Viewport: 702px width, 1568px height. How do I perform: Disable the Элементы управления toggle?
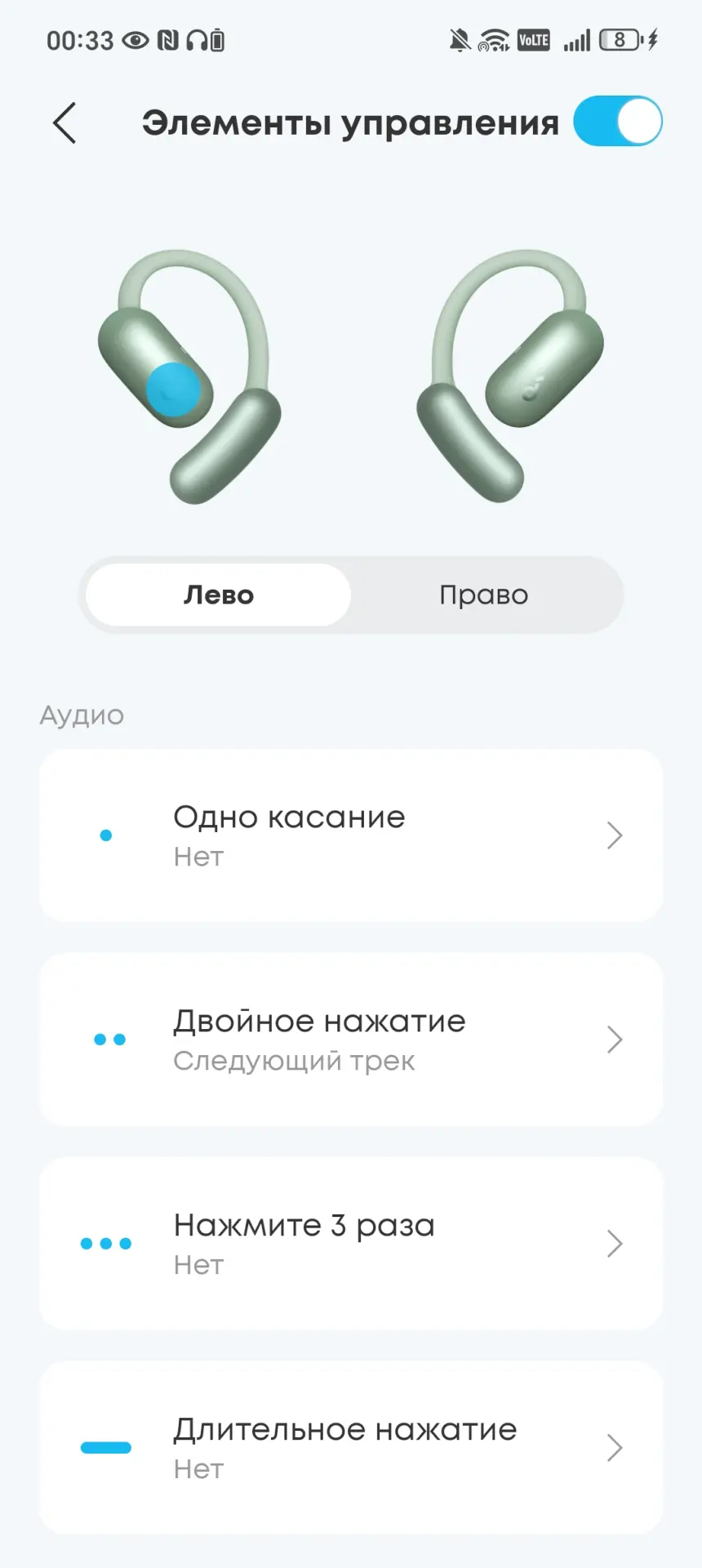pyautogui.click(x=618, y=121)
